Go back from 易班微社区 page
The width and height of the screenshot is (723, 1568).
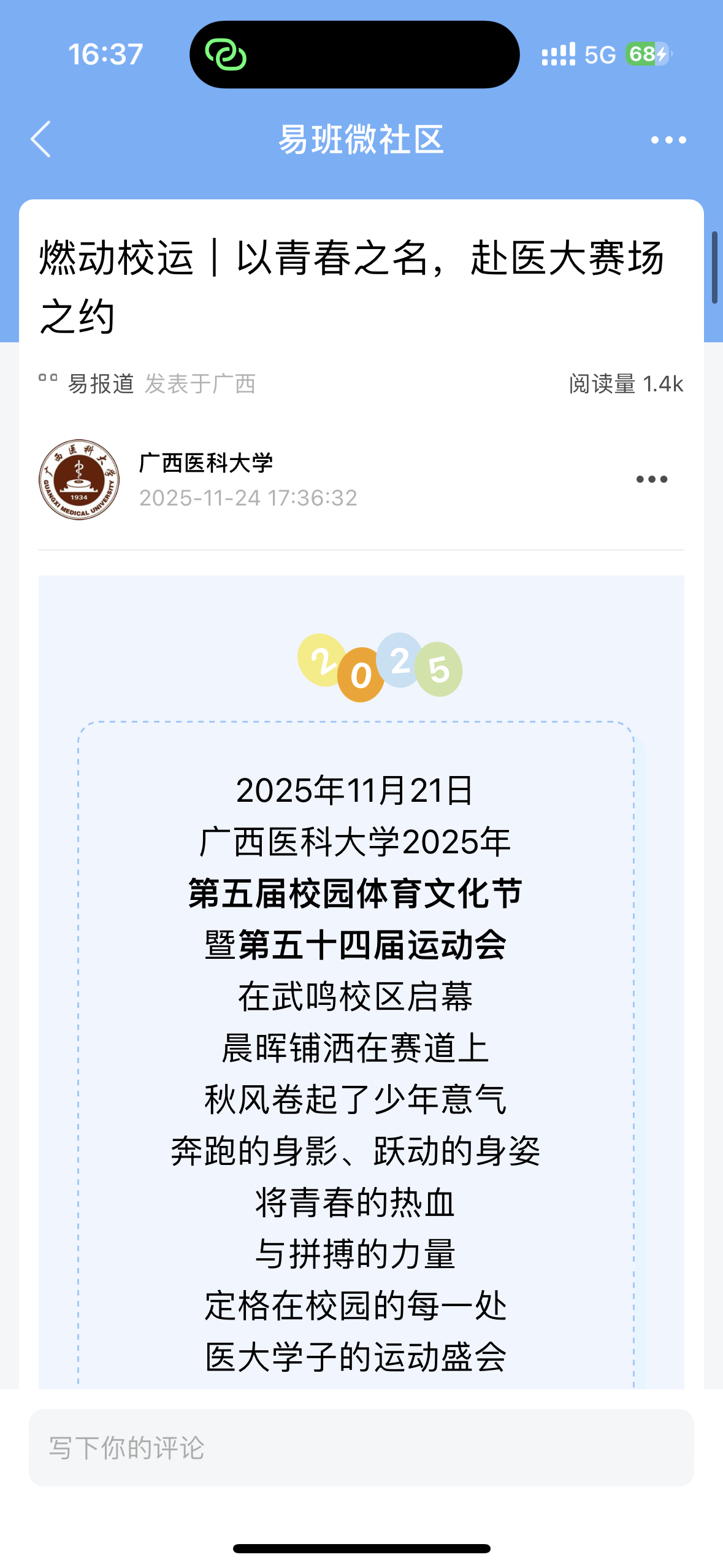(40, 139)
